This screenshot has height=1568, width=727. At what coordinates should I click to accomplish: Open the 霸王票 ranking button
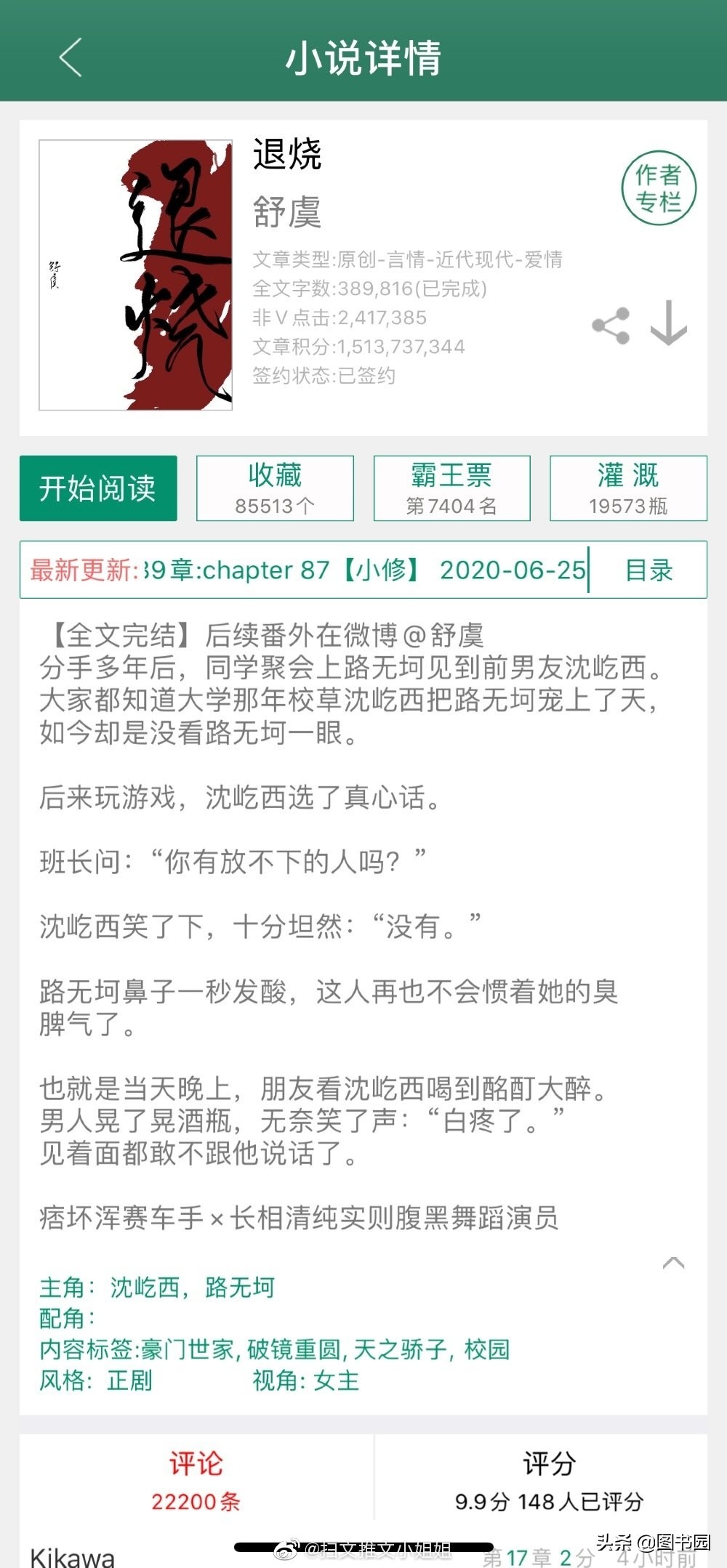click(451, 488)
